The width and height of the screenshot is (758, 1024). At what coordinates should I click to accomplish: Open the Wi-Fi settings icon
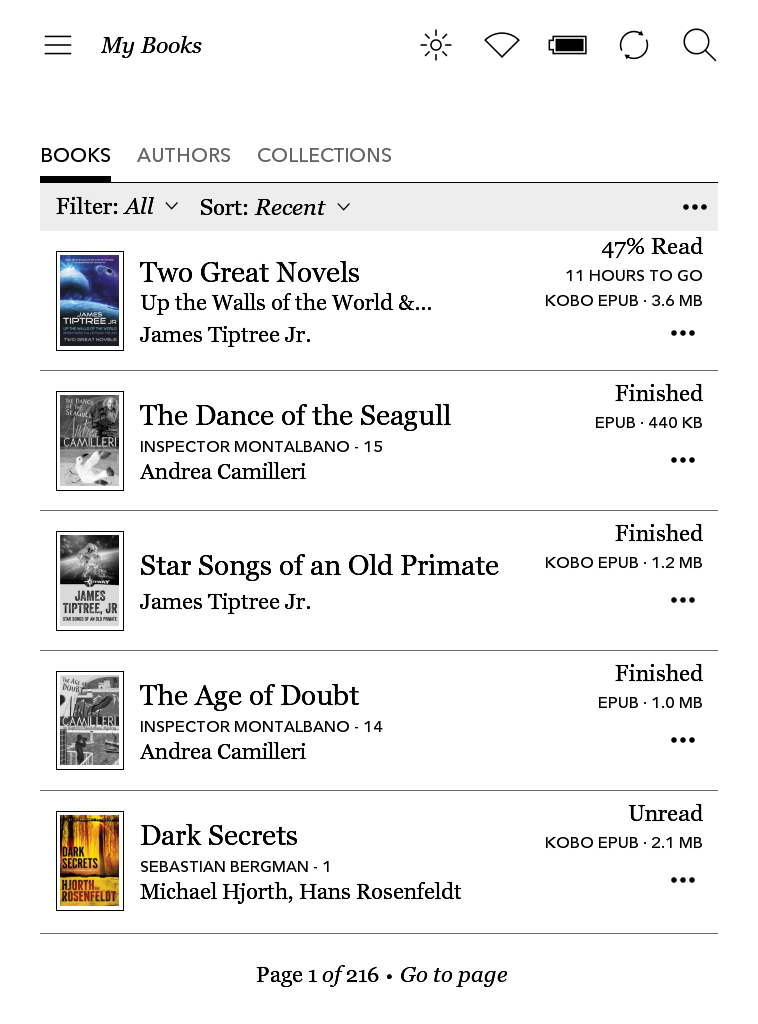click(501, 45)
